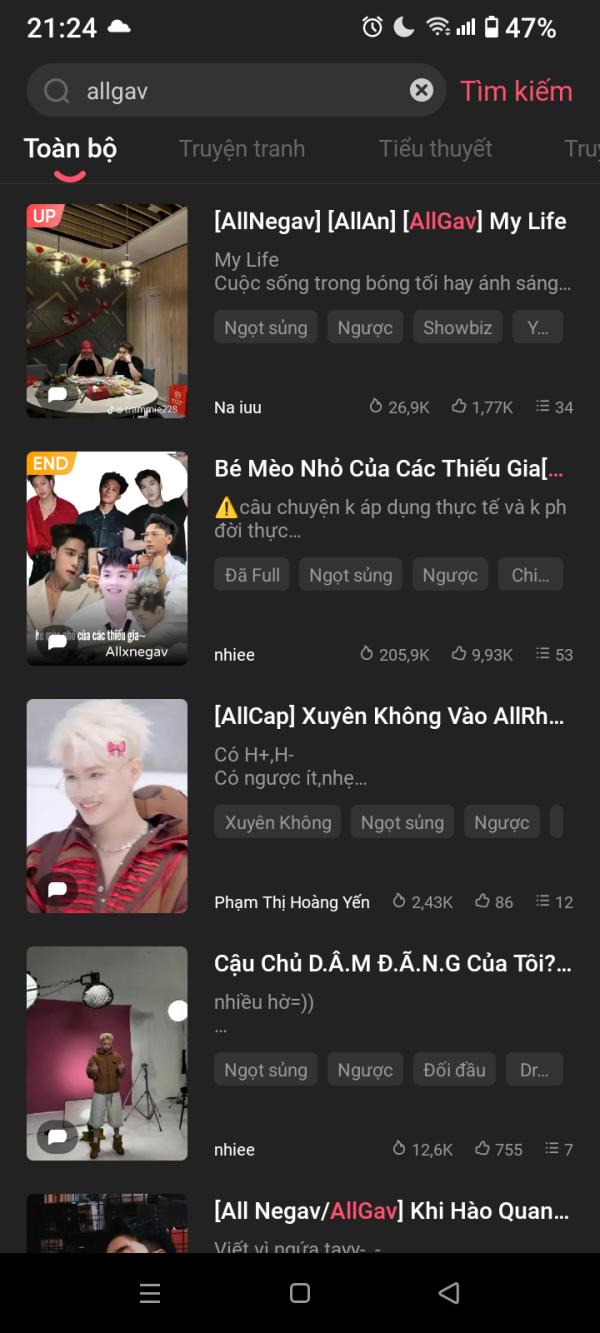Switch to the Truyện tranh tab

pos(242,149)
